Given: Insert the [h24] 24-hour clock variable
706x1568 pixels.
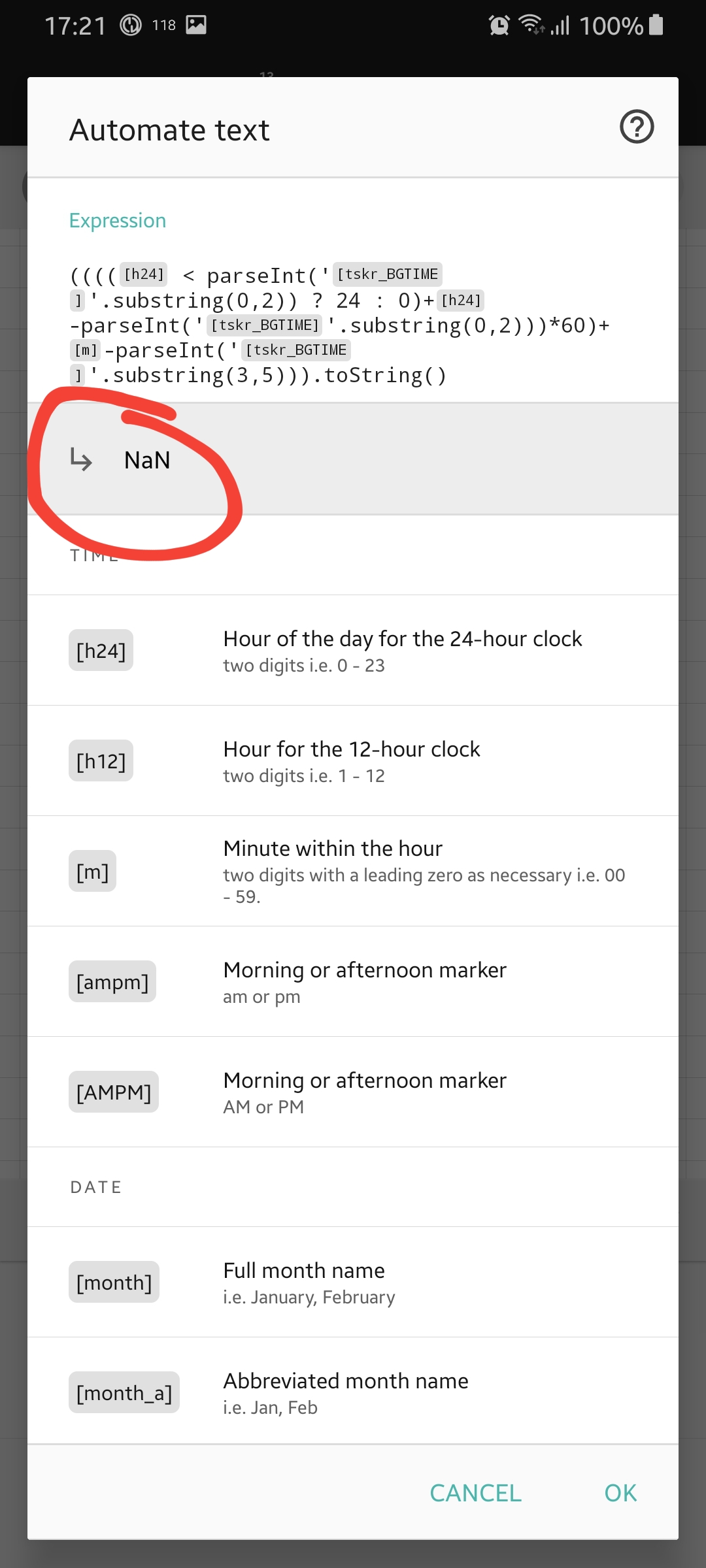Looking at the screenshot, I should 352,651.
